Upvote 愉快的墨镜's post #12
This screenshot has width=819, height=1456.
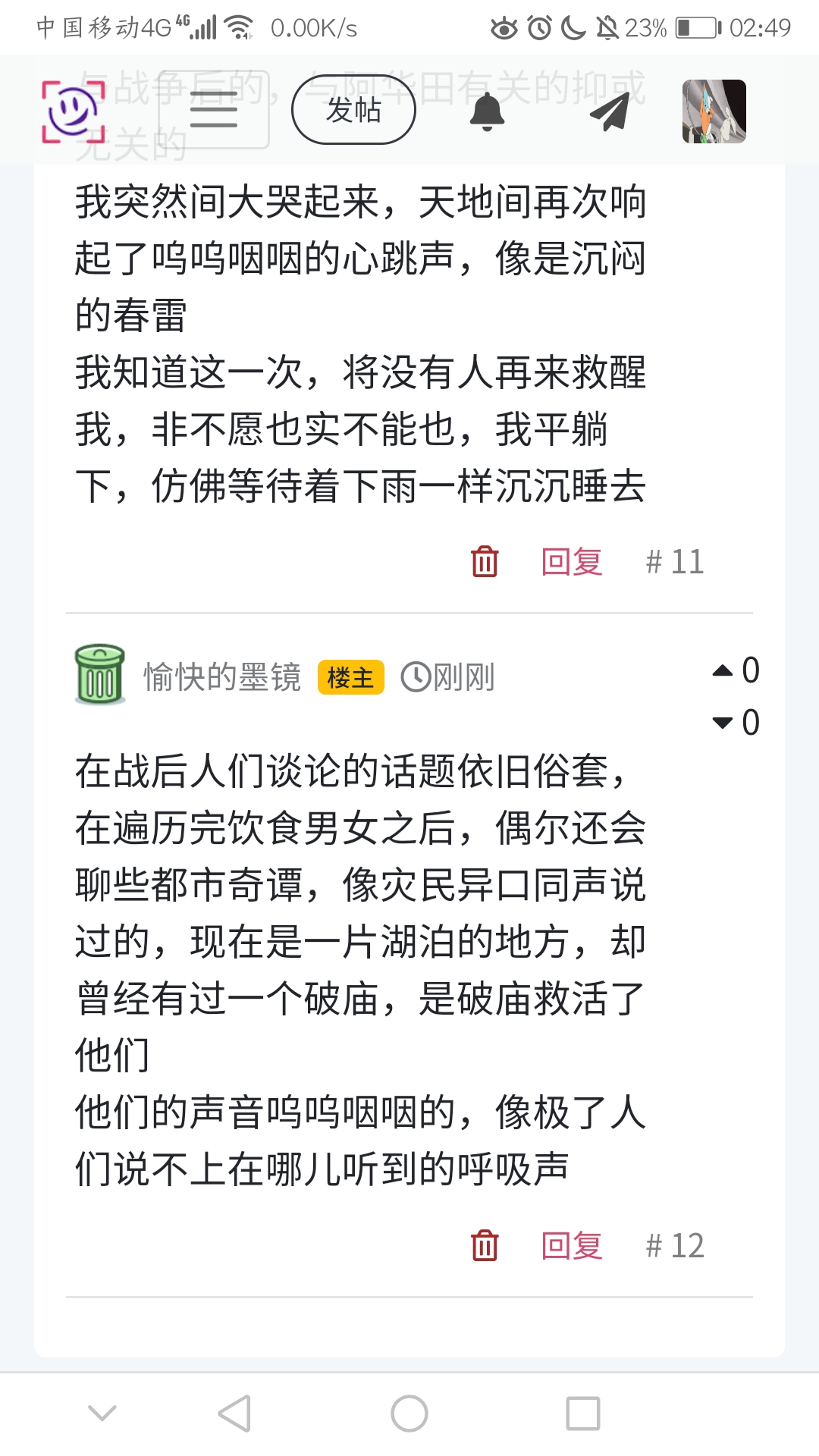coord(723,670)
